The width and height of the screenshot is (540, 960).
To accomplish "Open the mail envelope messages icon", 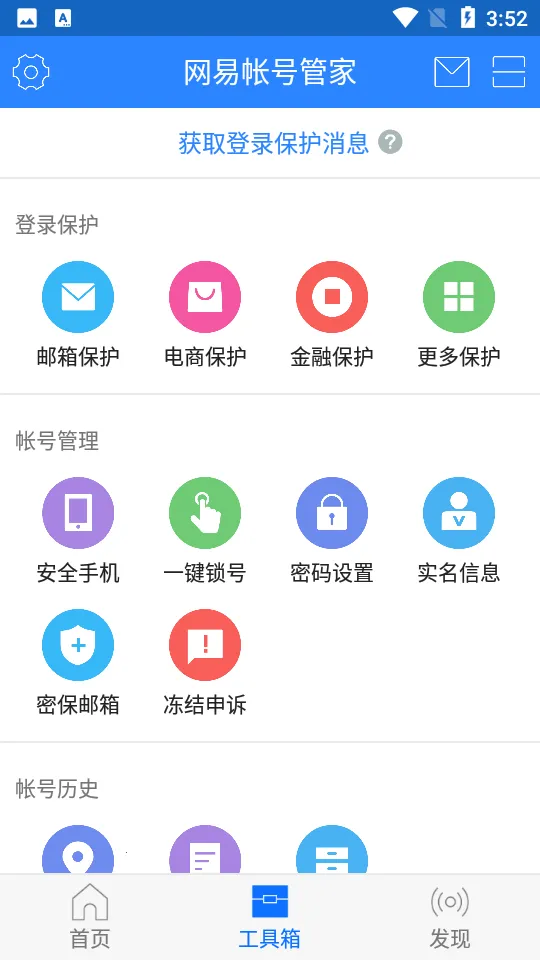I will [452, 72].
